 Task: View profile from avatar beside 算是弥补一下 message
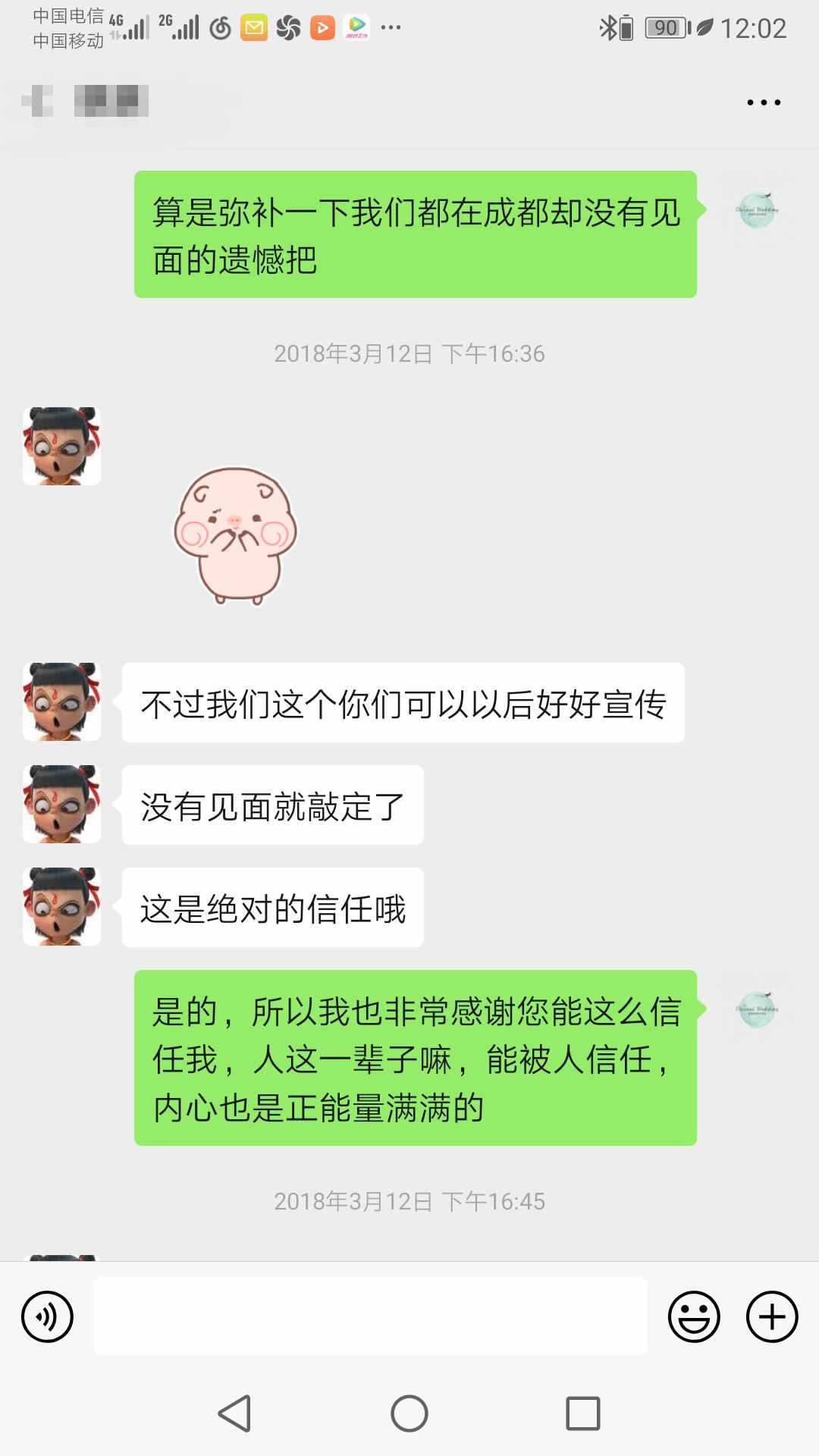pos(757,211)
